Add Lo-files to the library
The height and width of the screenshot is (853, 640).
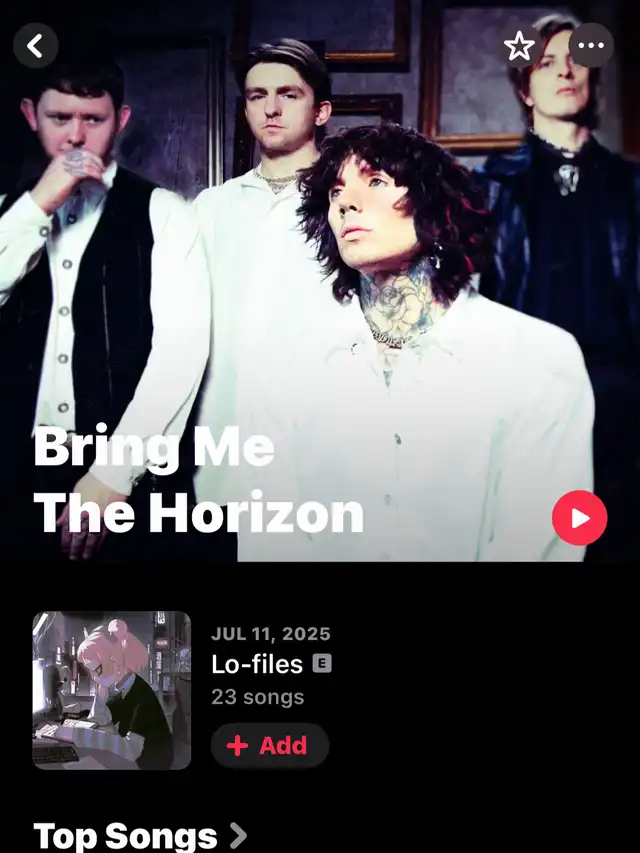tap(269, 745)
